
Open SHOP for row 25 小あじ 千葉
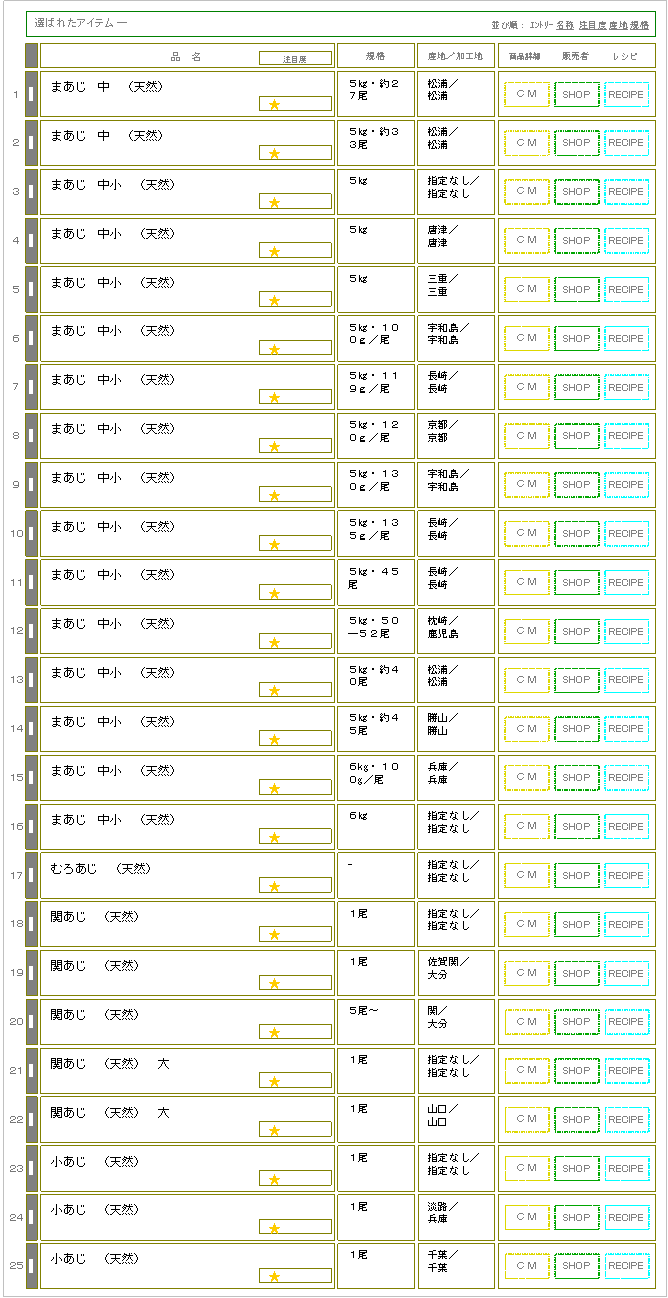click(x=577, y=1266)
